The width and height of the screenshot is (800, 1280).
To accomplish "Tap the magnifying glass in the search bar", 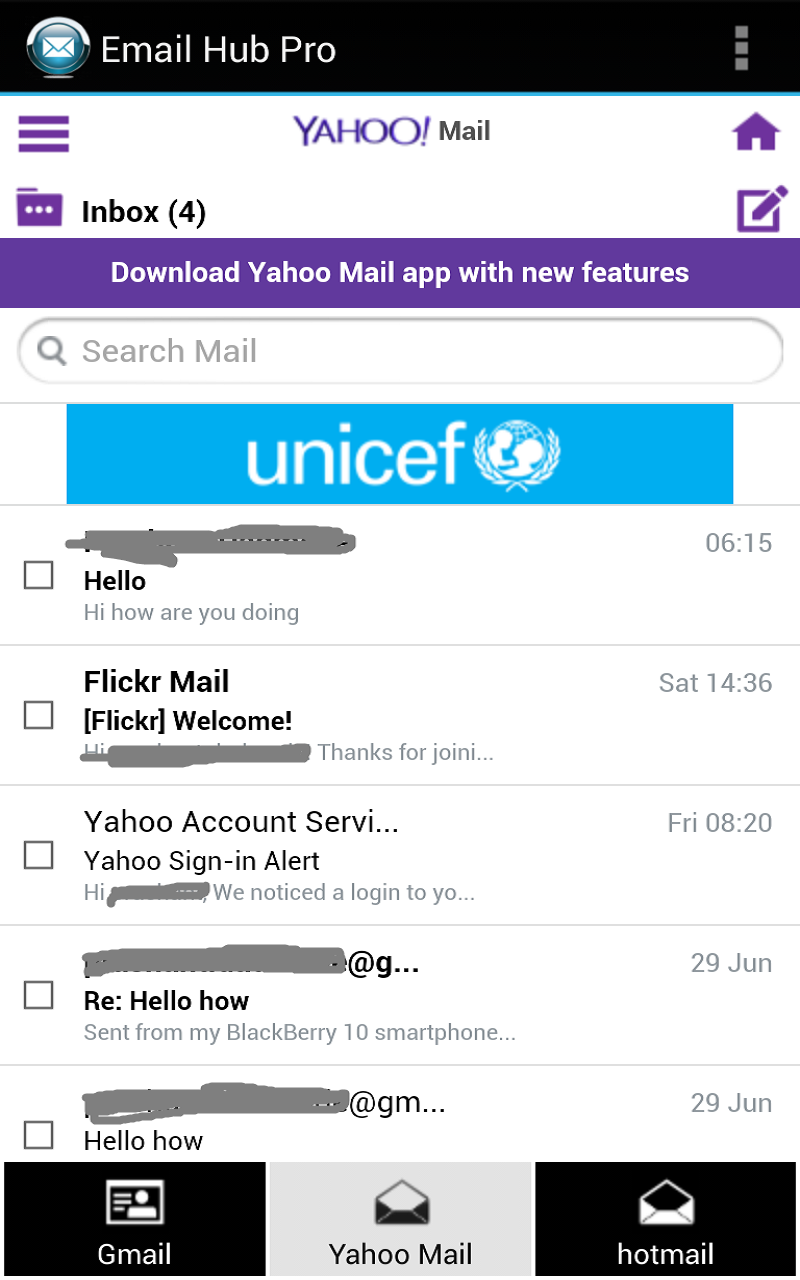I will 51,351.
